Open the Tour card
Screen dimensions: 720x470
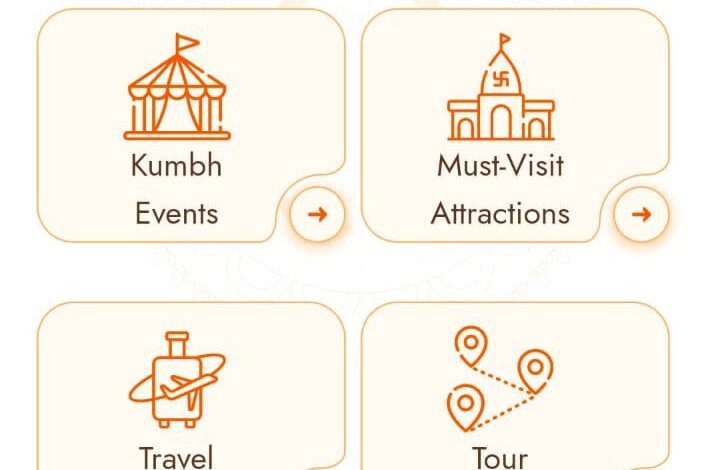(x=500, y=400)
